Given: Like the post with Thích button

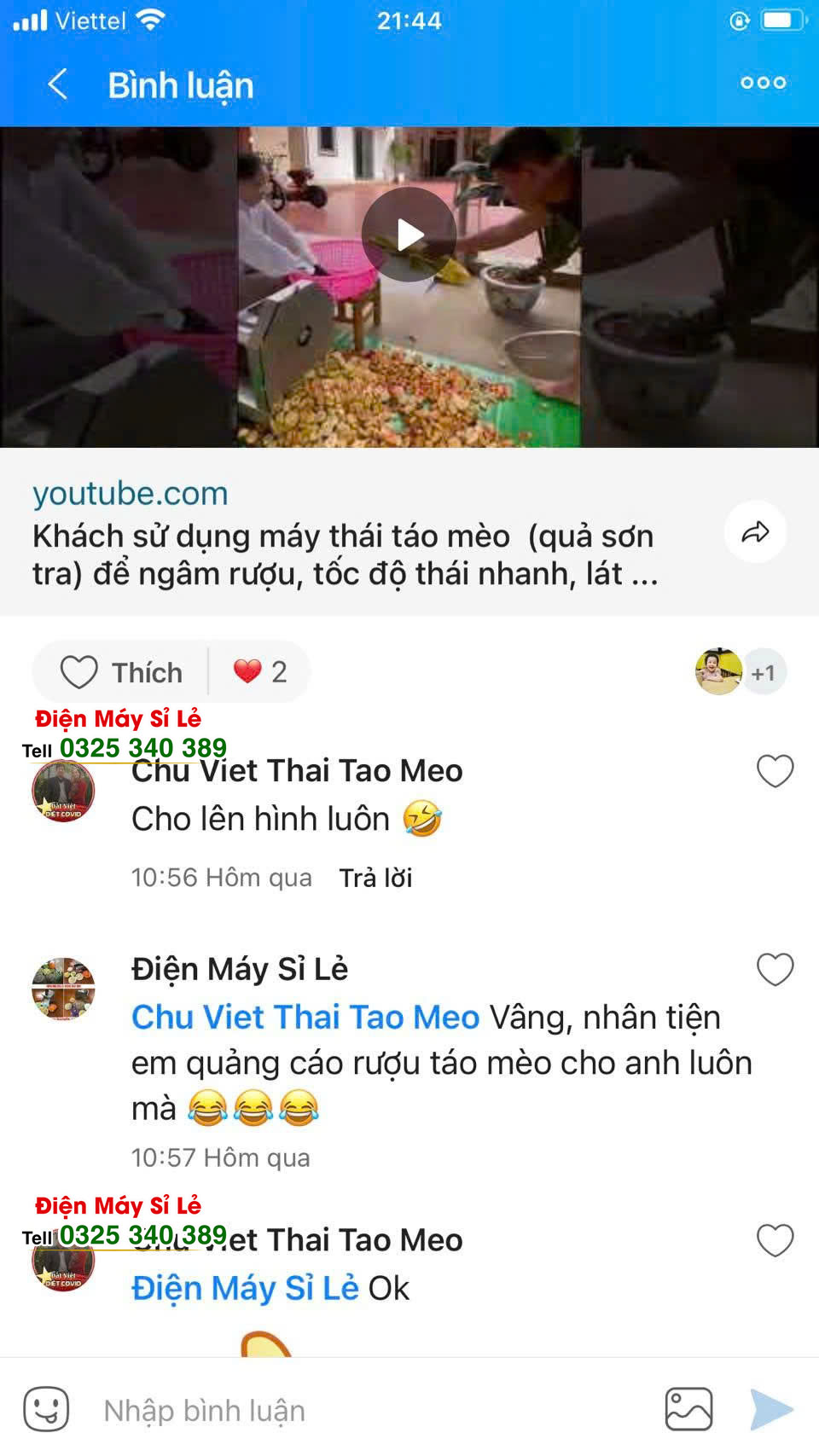Looking at the screenshot, I should tap(121, 672).
